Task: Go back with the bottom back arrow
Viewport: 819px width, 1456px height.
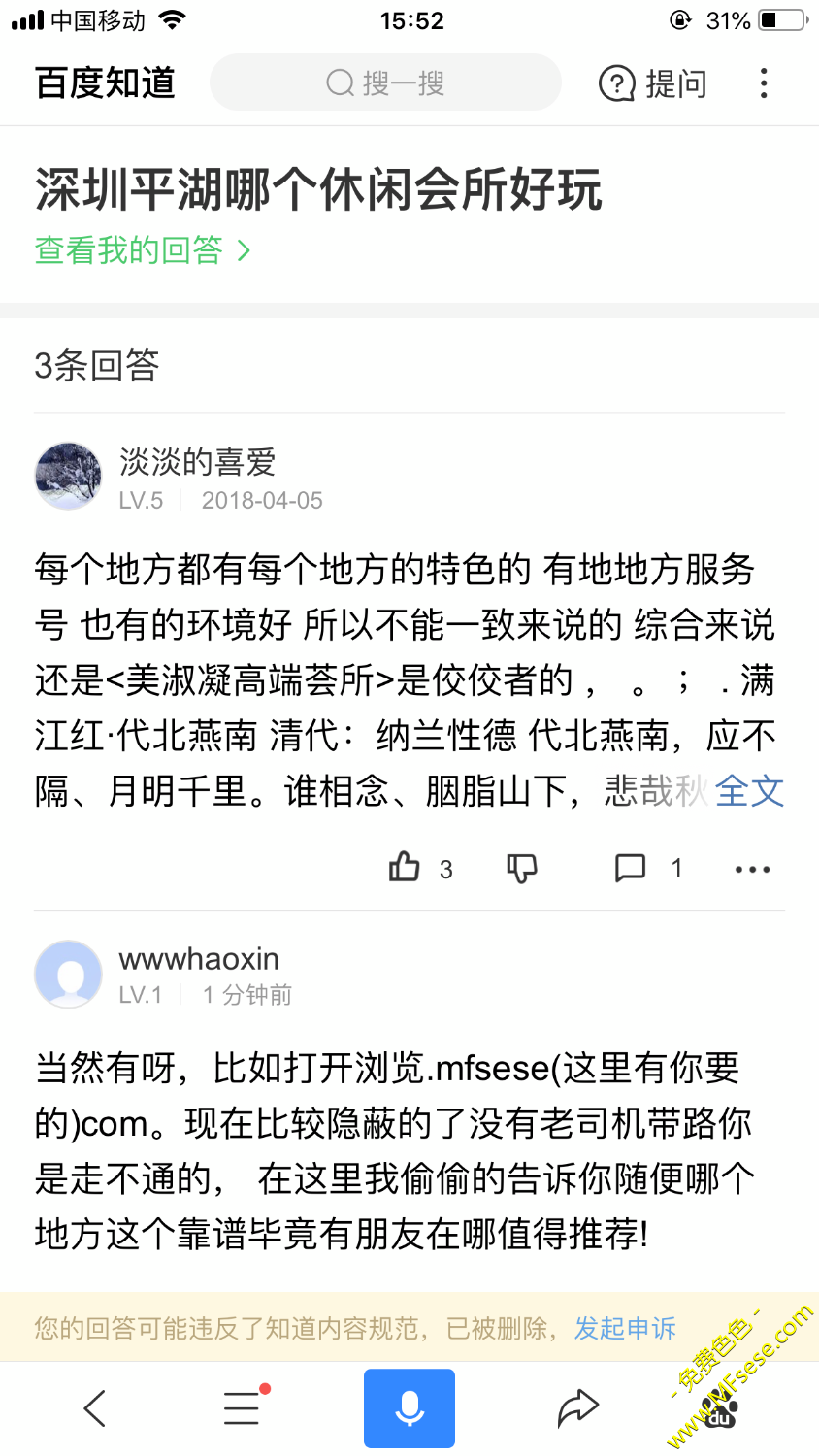Action: coord(94,1407)
